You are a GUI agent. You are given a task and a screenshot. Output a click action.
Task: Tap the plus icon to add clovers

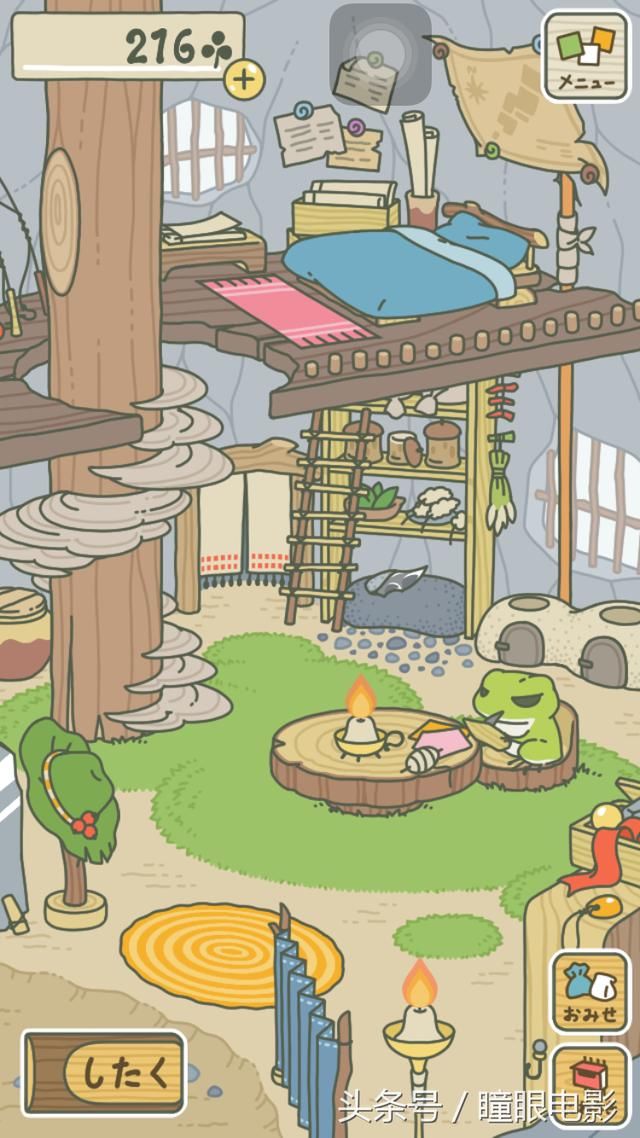[244, 76]
